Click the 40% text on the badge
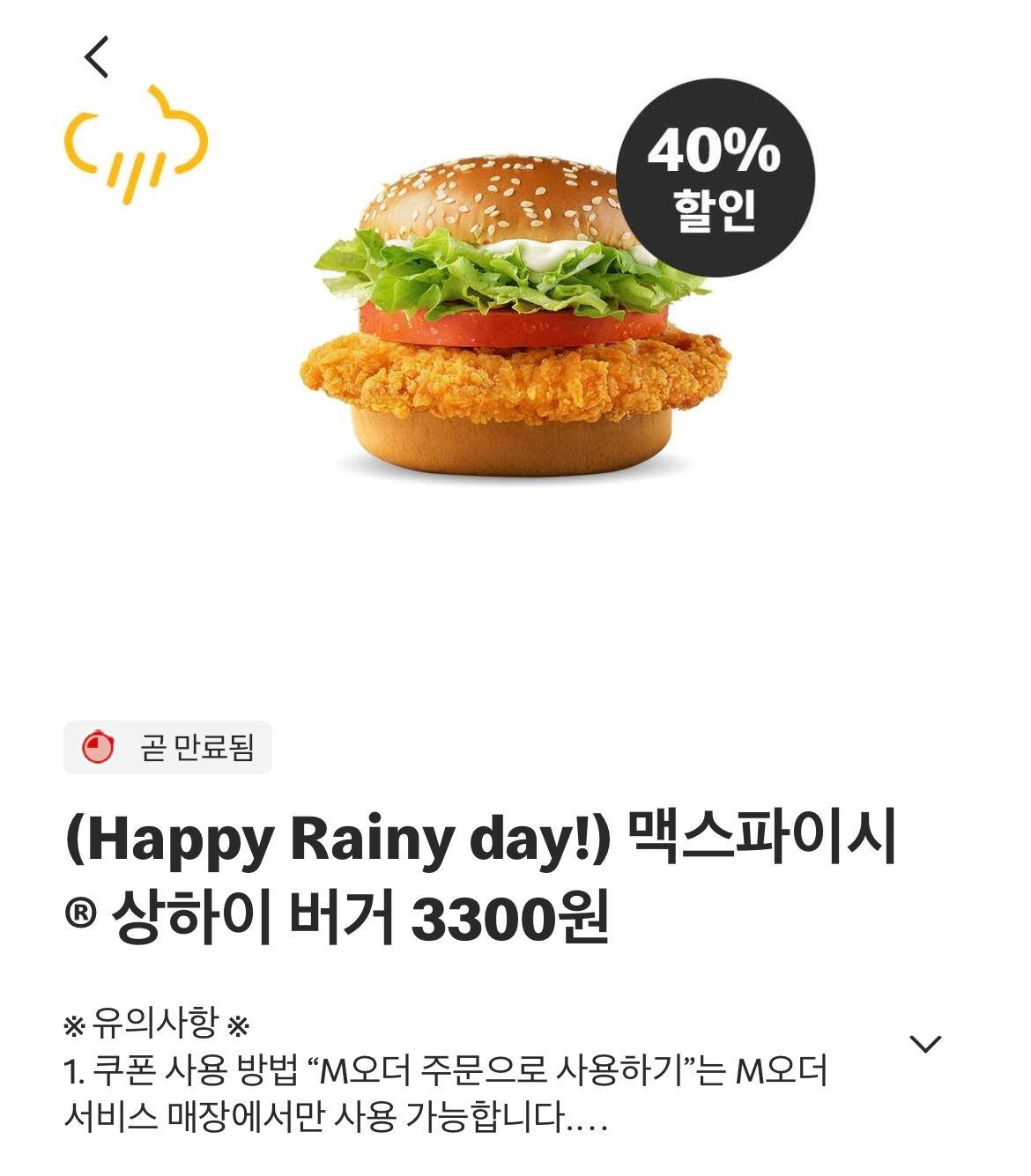 click(714, 150)
